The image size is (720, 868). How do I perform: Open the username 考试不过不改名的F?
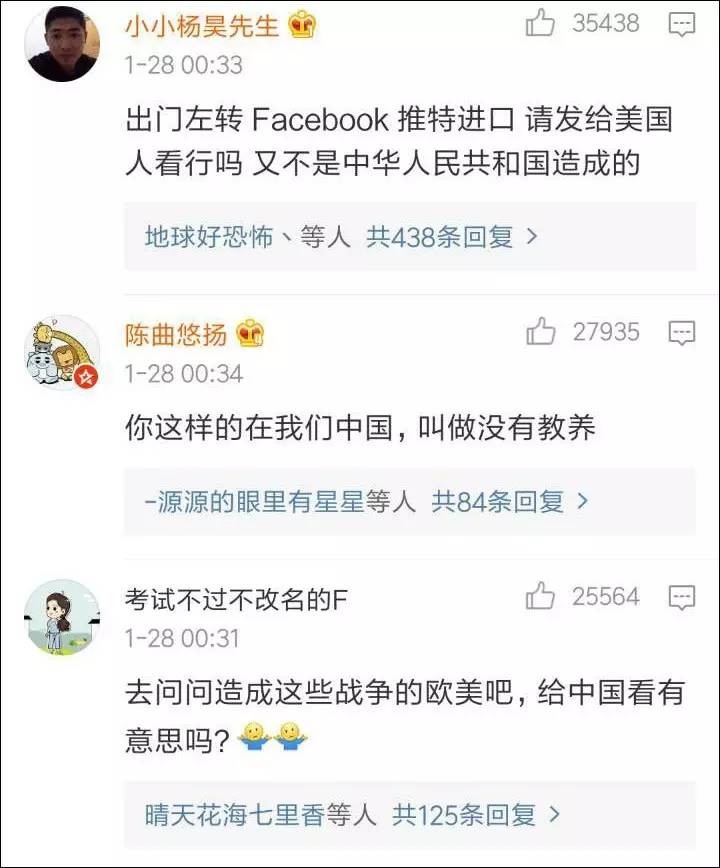(236, 599)
